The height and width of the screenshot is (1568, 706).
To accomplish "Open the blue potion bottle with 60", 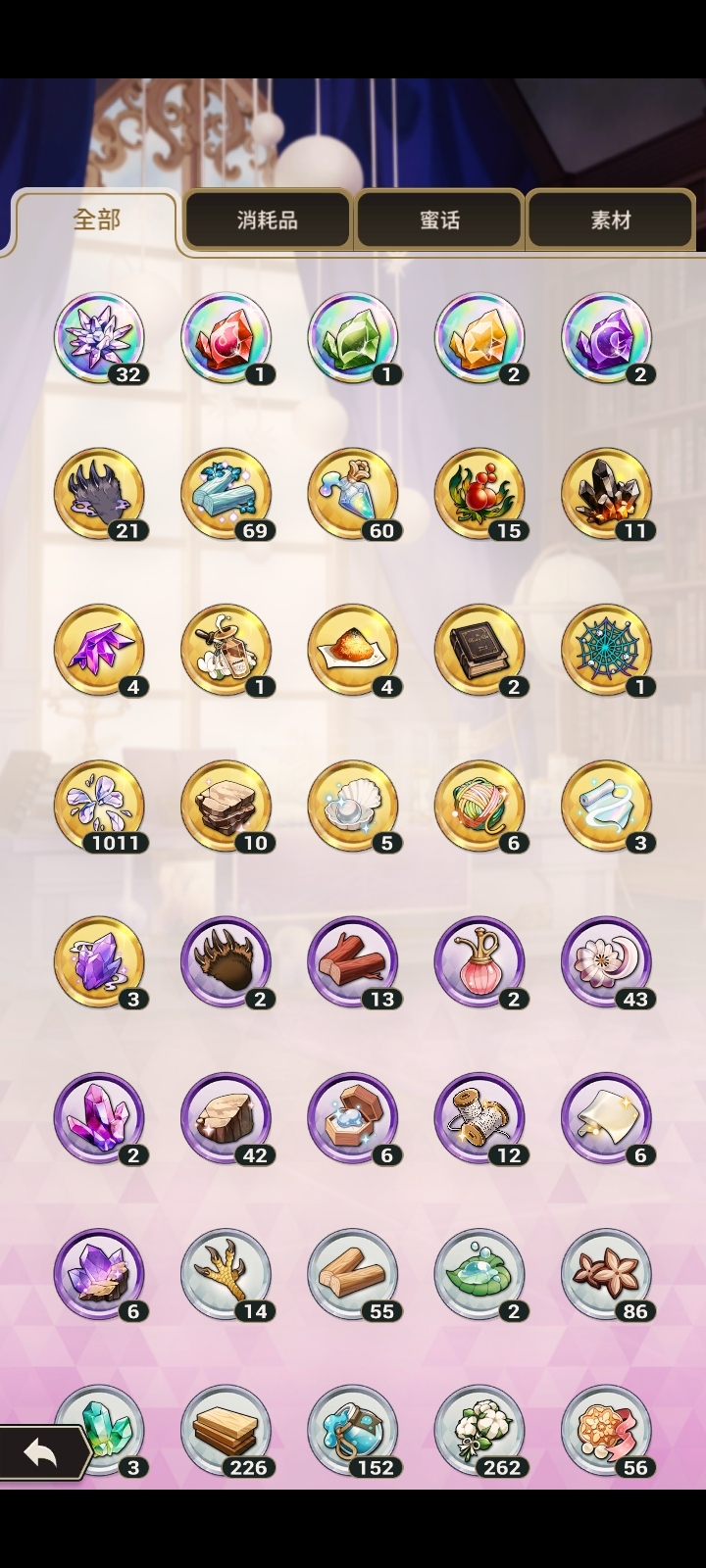I will [353, 494].
